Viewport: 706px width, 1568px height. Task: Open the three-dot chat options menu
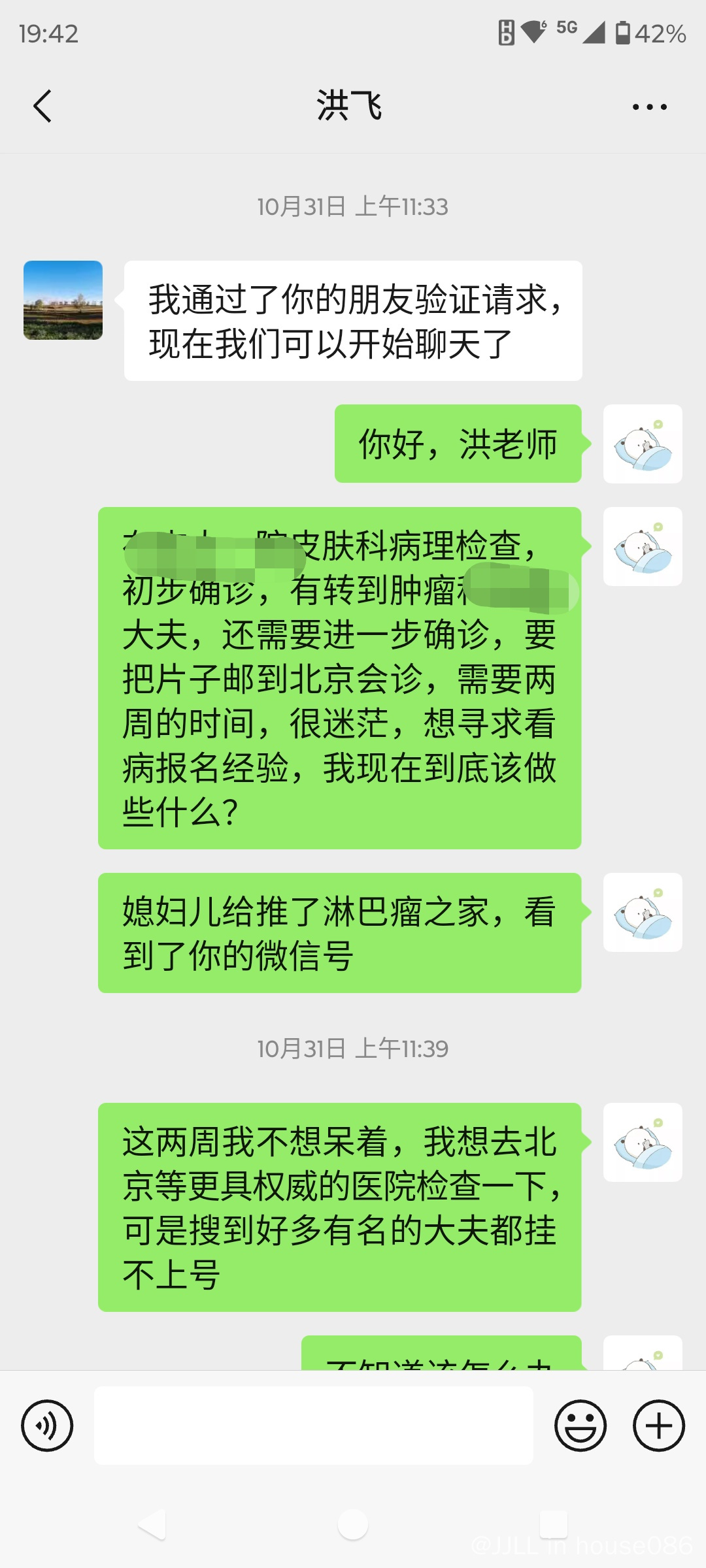click(649, 107)
